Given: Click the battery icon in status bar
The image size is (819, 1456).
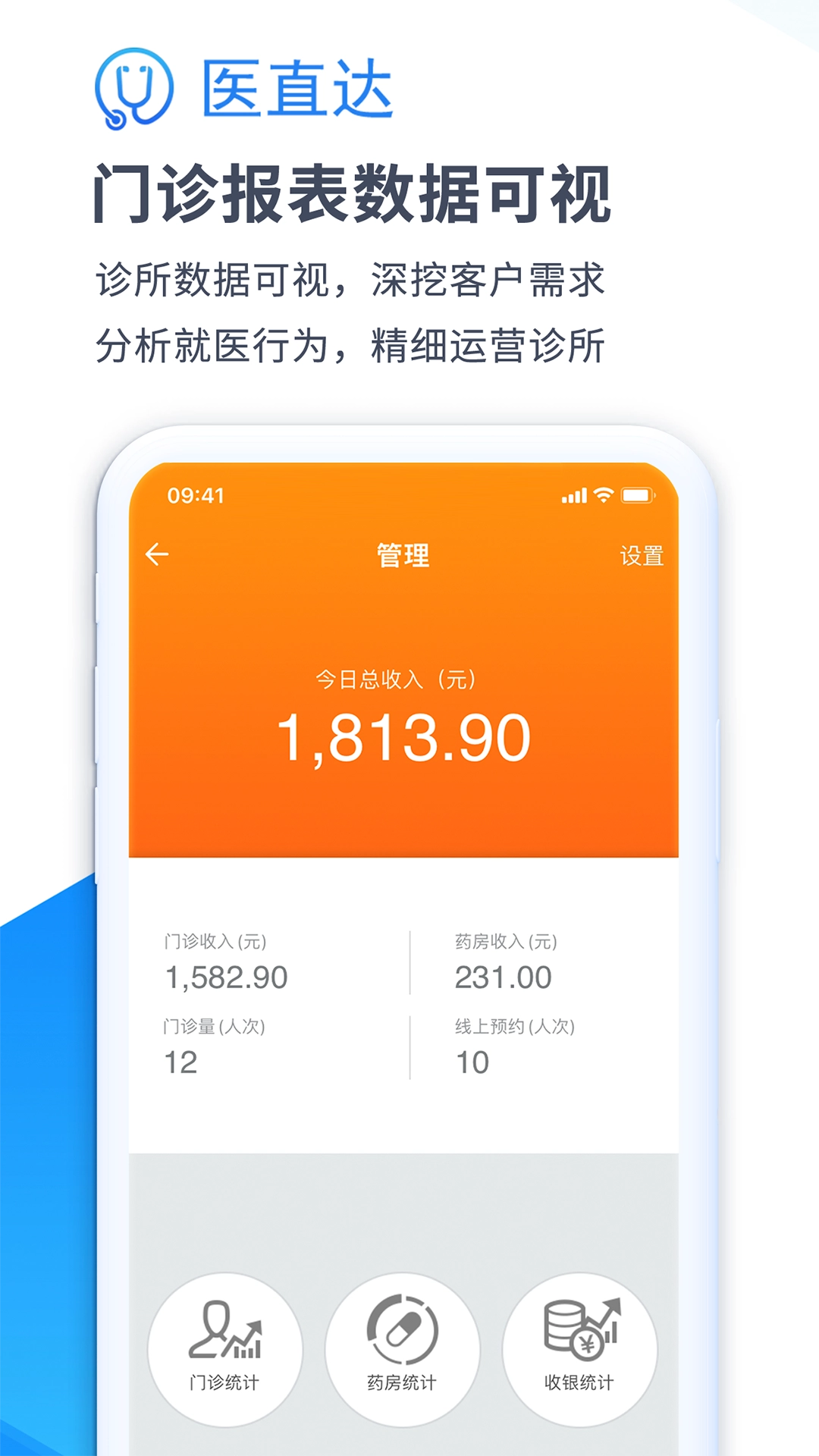Looking at the screenshot, I should [x=639, y=494].
